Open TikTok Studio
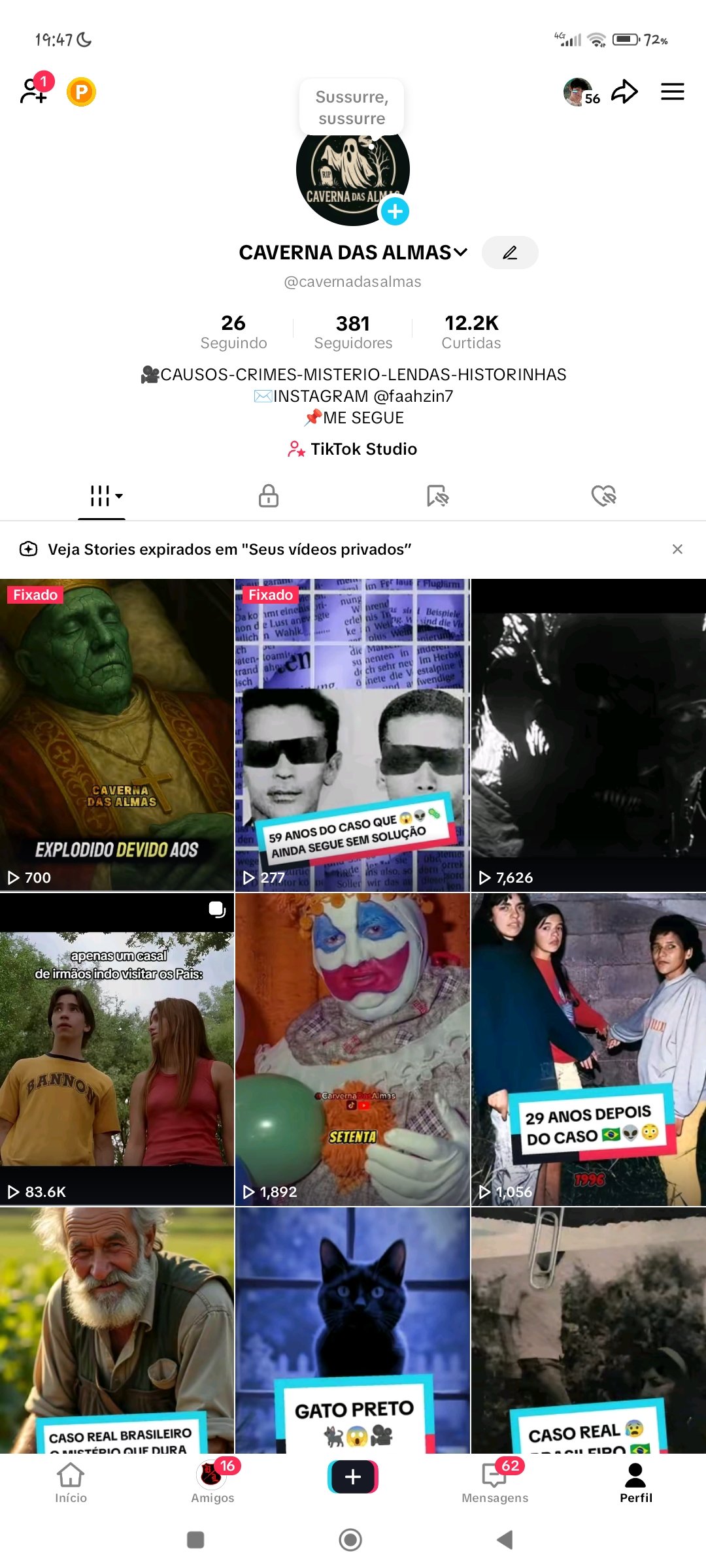The height and width of the screenshot is (1568, 706). [353, 449]
